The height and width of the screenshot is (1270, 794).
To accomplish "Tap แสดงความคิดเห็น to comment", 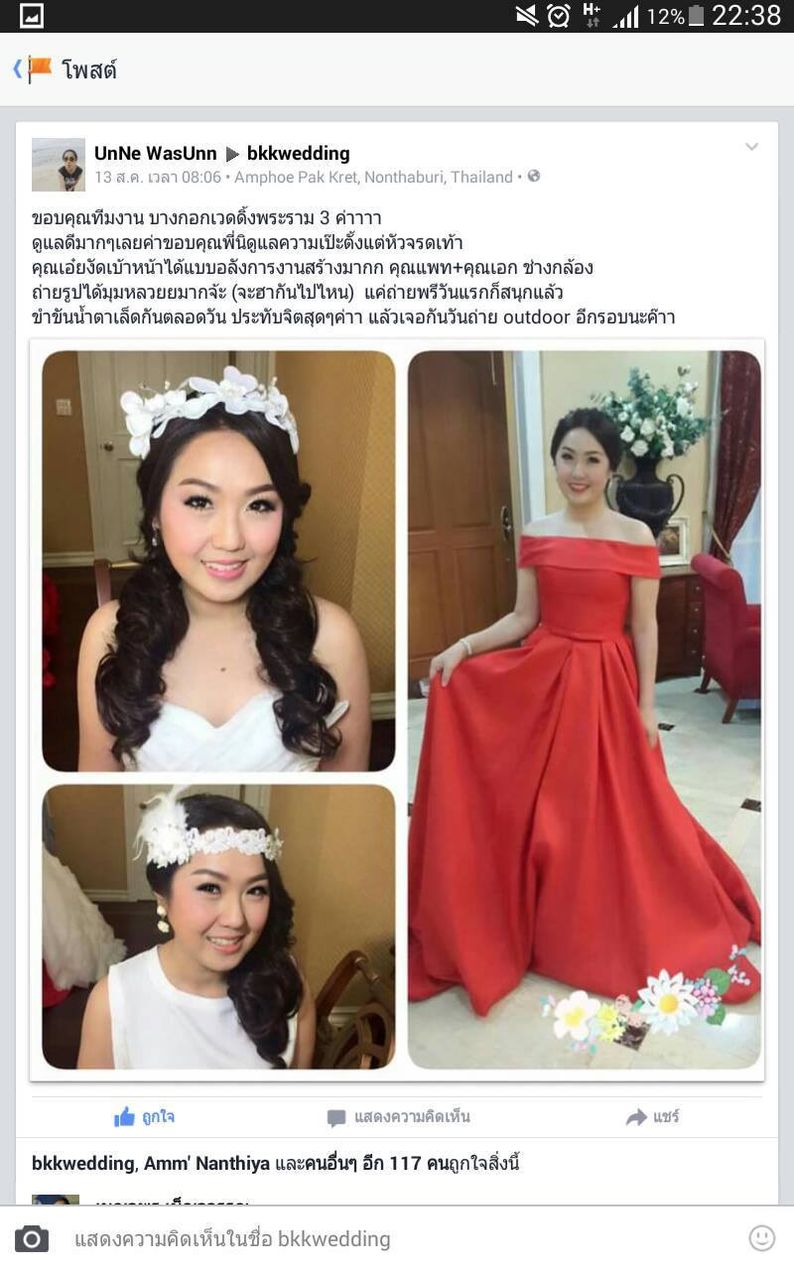I will (x=398, y=1117).
